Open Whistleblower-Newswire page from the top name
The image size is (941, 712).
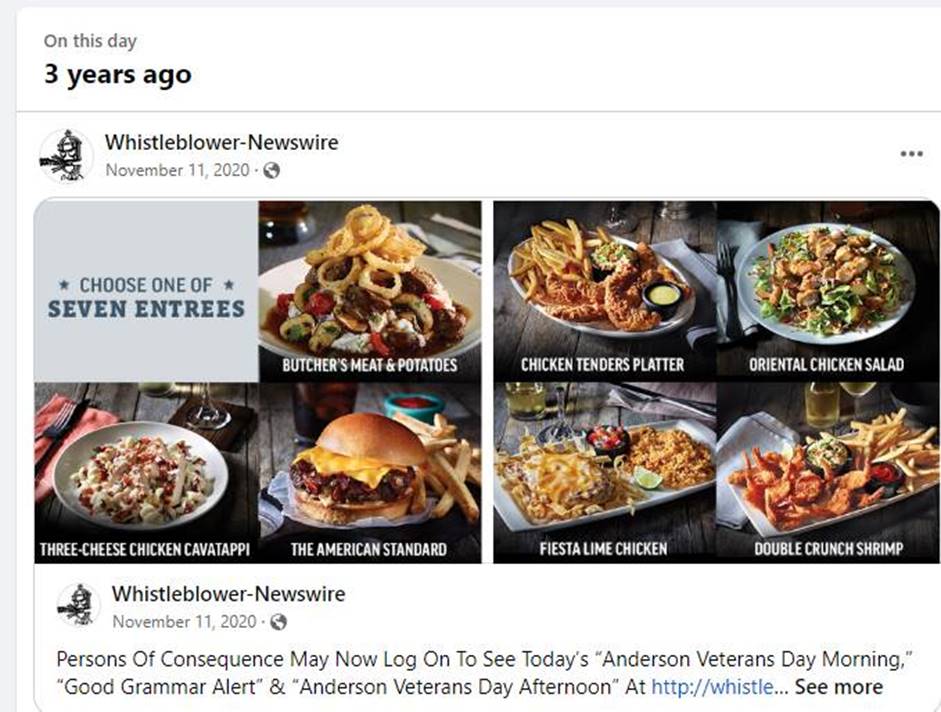coord(221,142)
